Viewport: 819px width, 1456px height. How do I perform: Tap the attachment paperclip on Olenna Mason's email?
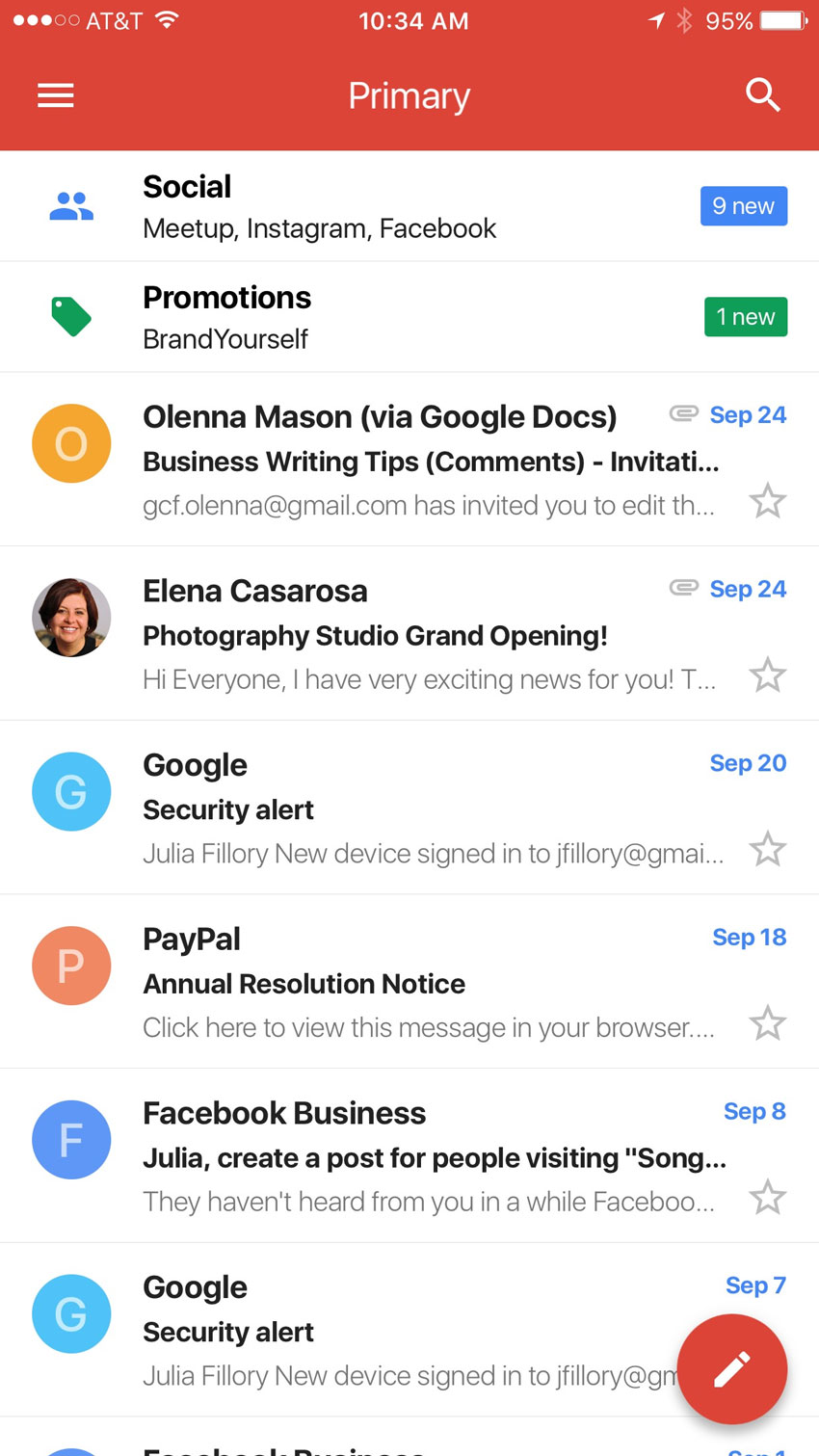(x=683, y=413)
